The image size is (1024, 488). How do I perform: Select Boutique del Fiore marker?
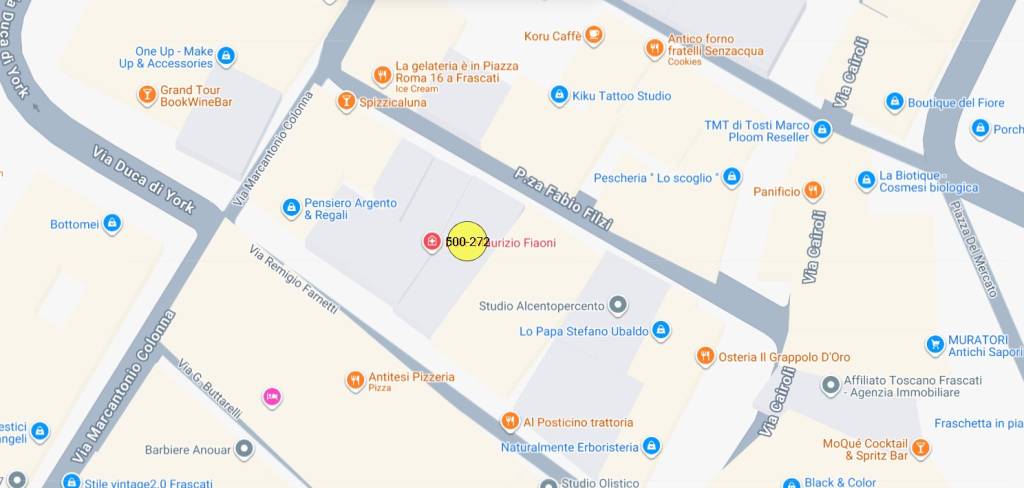[x=894, y=102]
